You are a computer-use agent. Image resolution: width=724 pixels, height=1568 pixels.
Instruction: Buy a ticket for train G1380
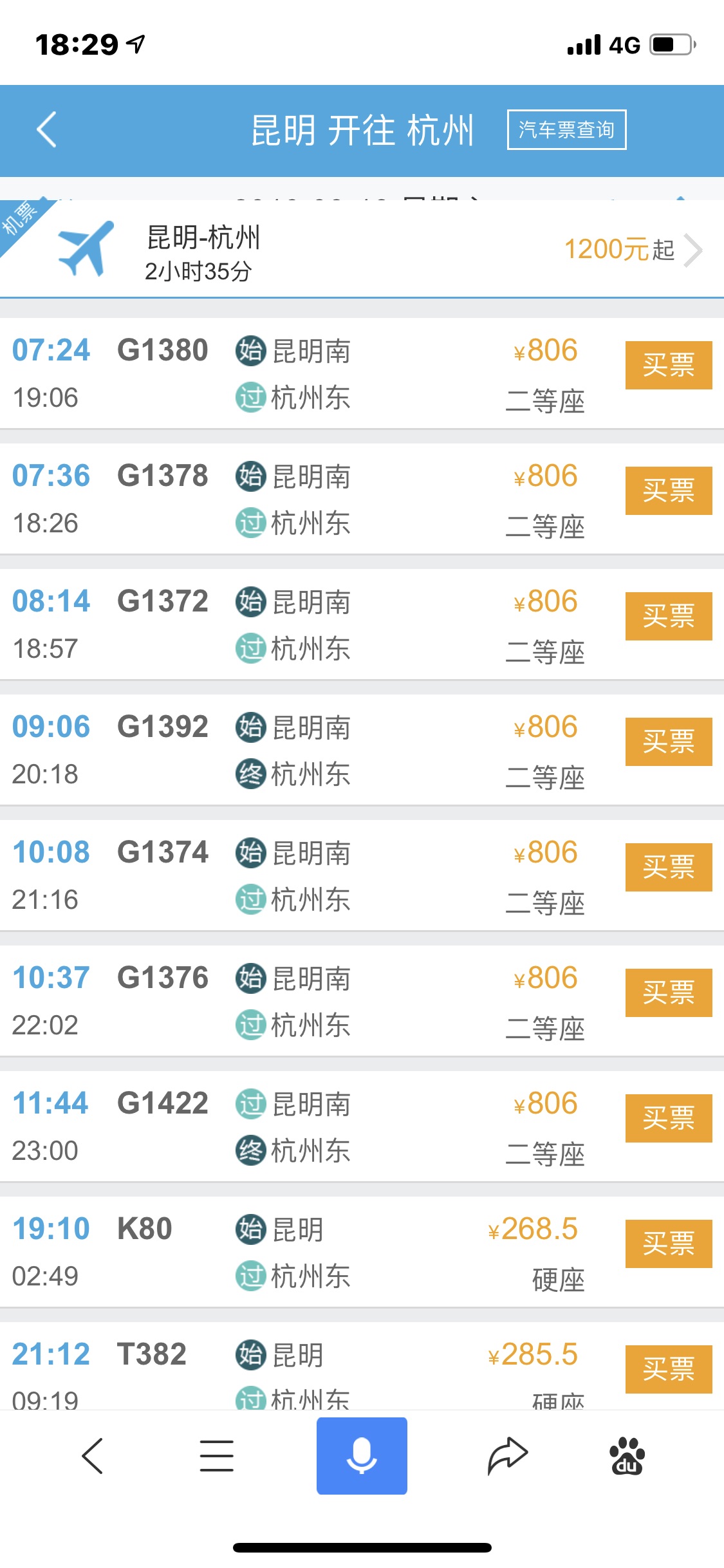click(x=669, y=365)
